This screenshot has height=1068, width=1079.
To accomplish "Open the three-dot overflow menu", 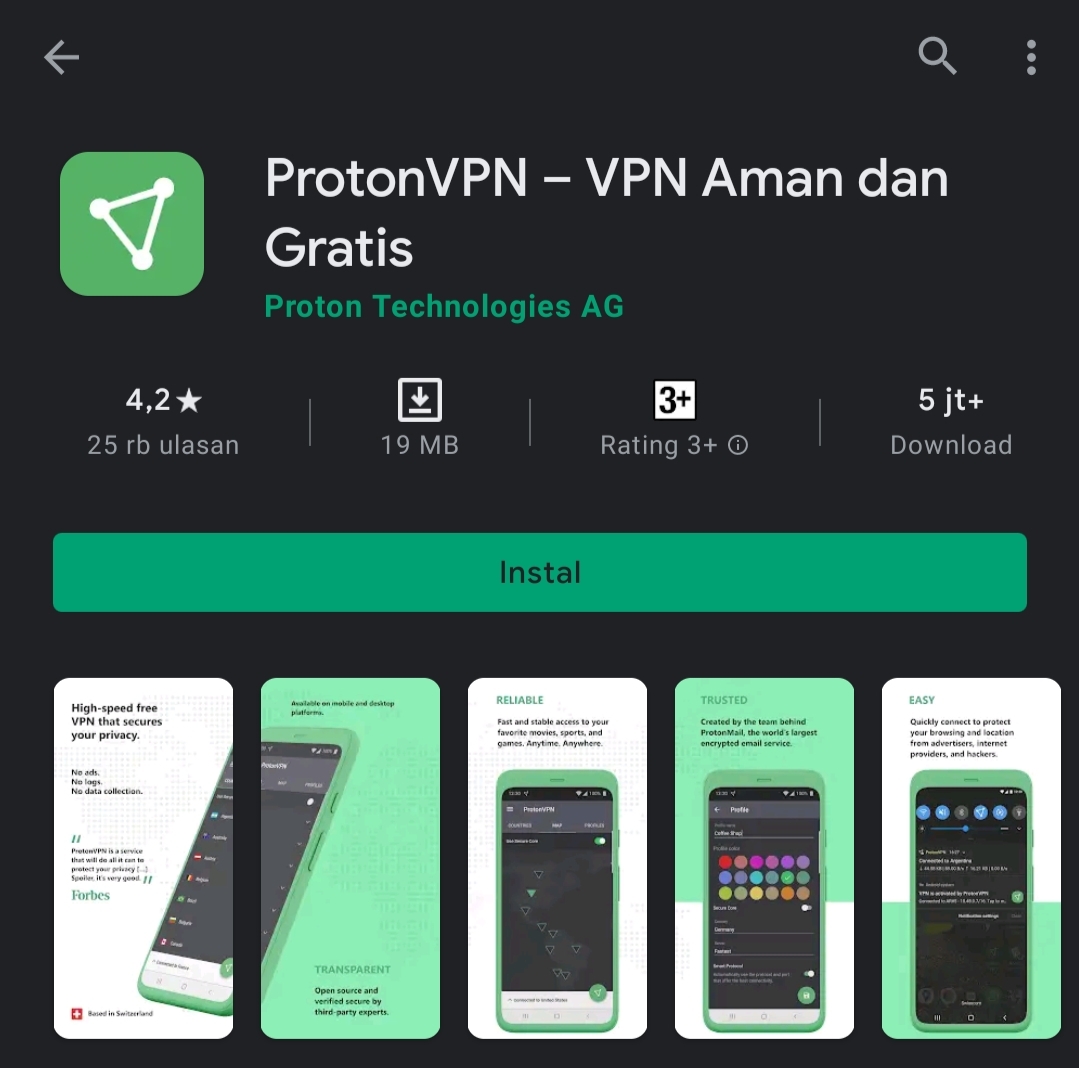I will point(1031,57).
